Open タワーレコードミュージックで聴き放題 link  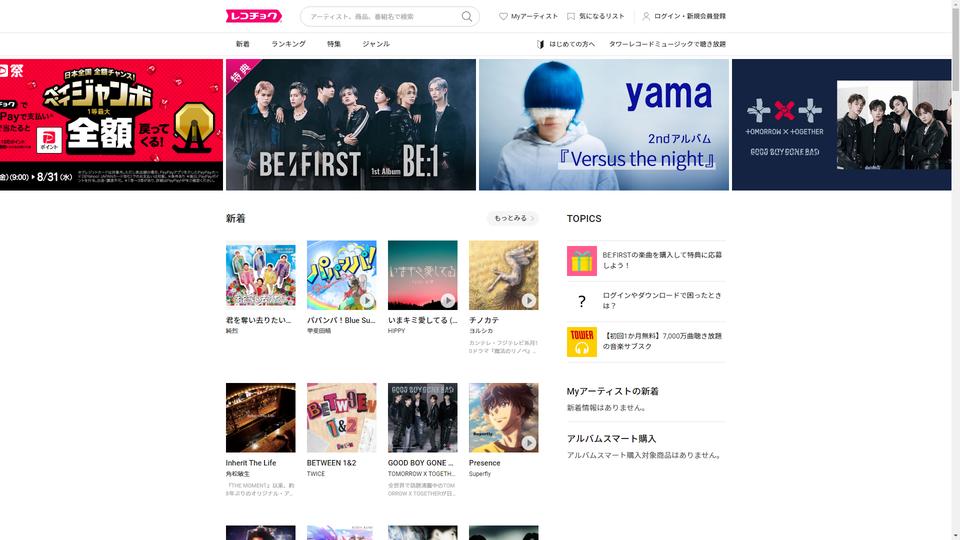667,44
